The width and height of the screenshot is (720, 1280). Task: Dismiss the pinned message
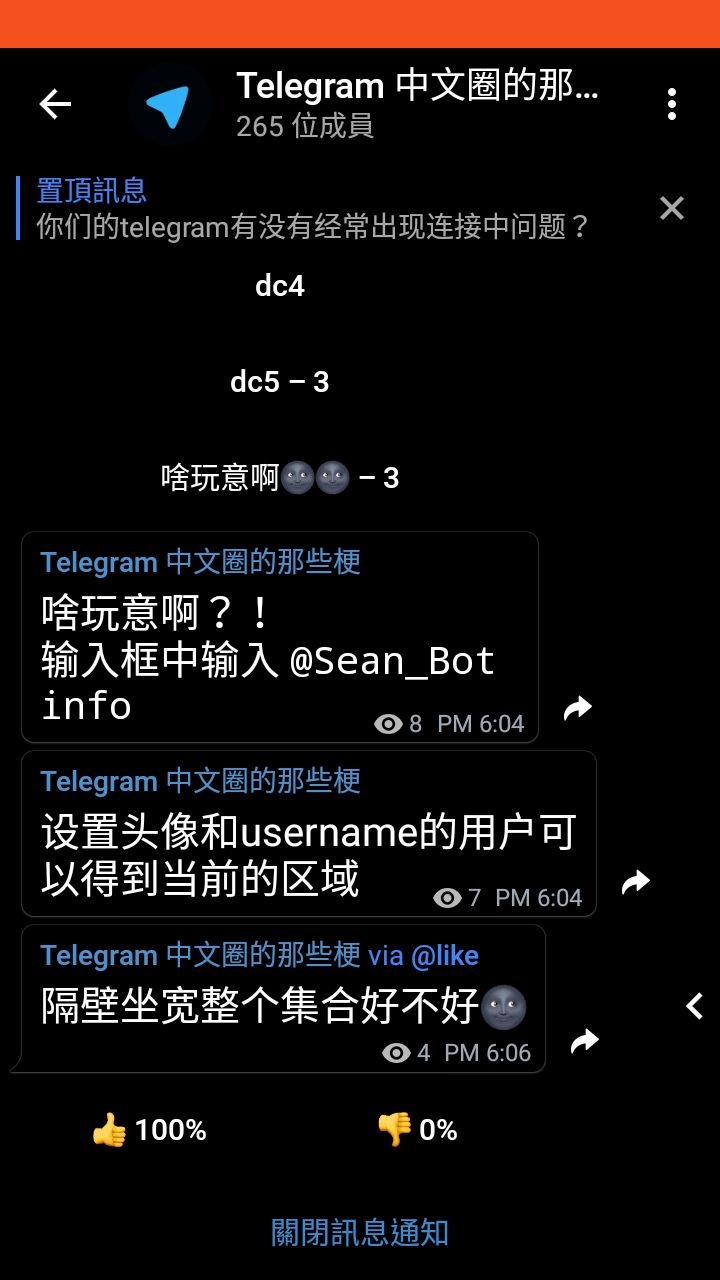click(672, 208)
